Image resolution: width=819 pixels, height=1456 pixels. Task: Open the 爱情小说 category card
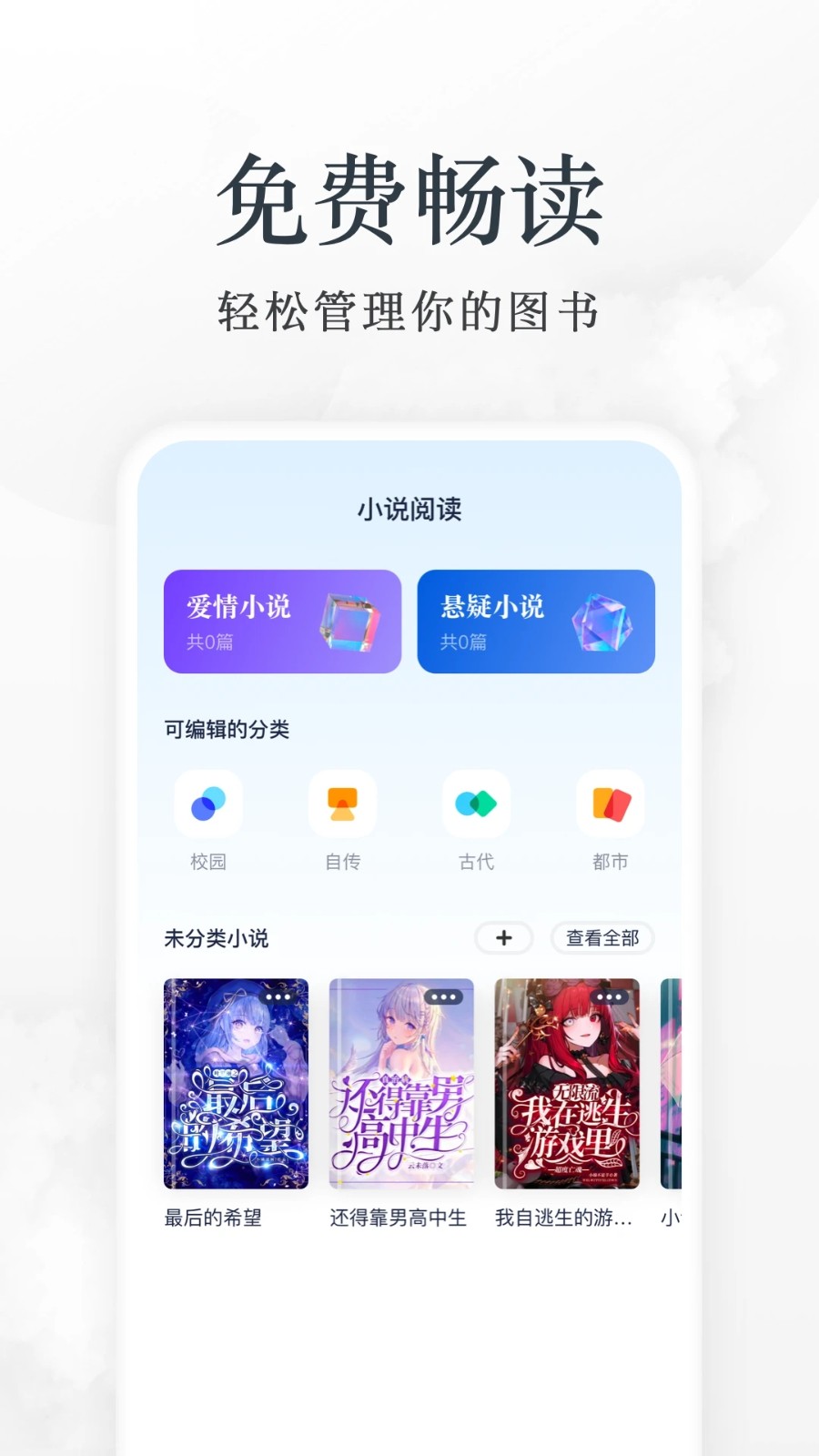[x=282, y=622]
